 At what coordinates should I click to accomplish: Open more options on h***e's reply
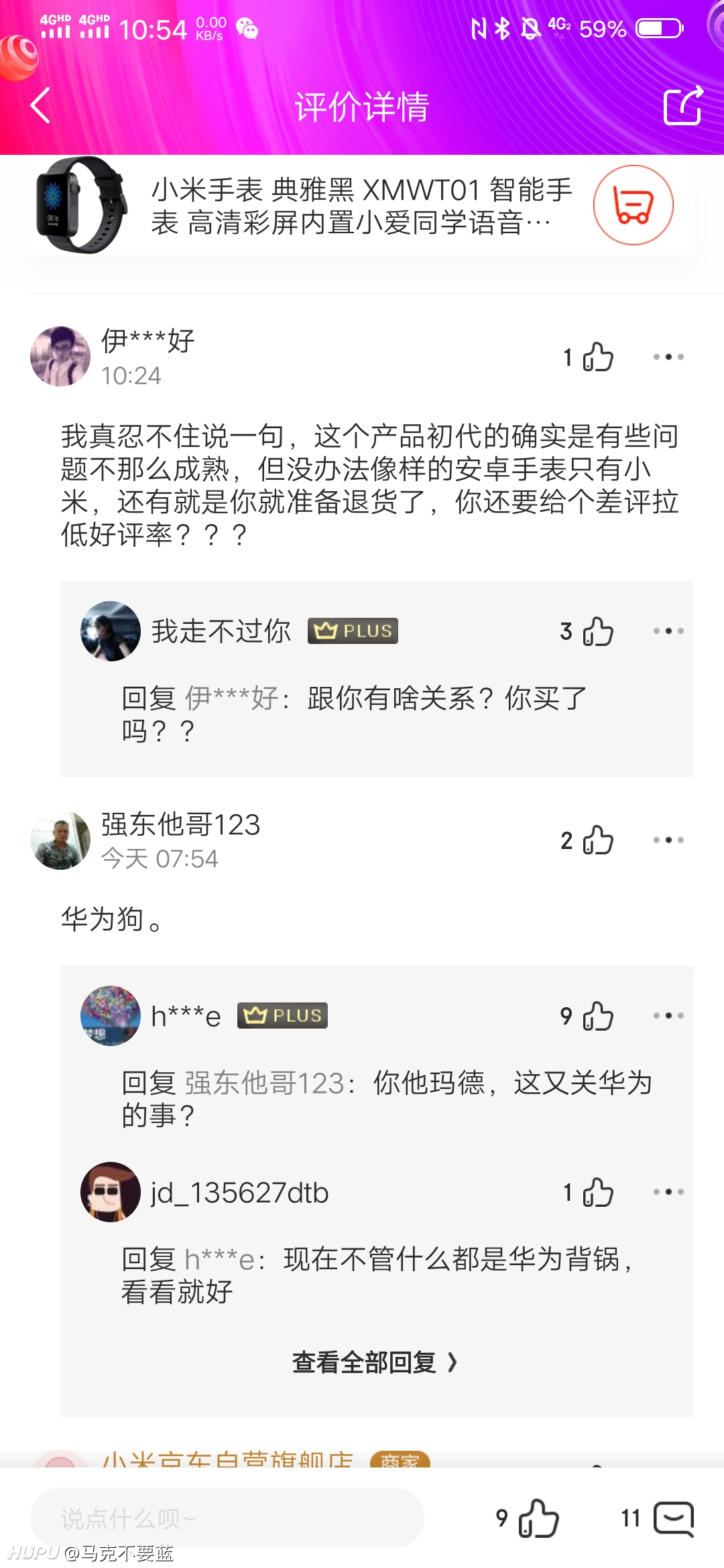point(668,1016)
